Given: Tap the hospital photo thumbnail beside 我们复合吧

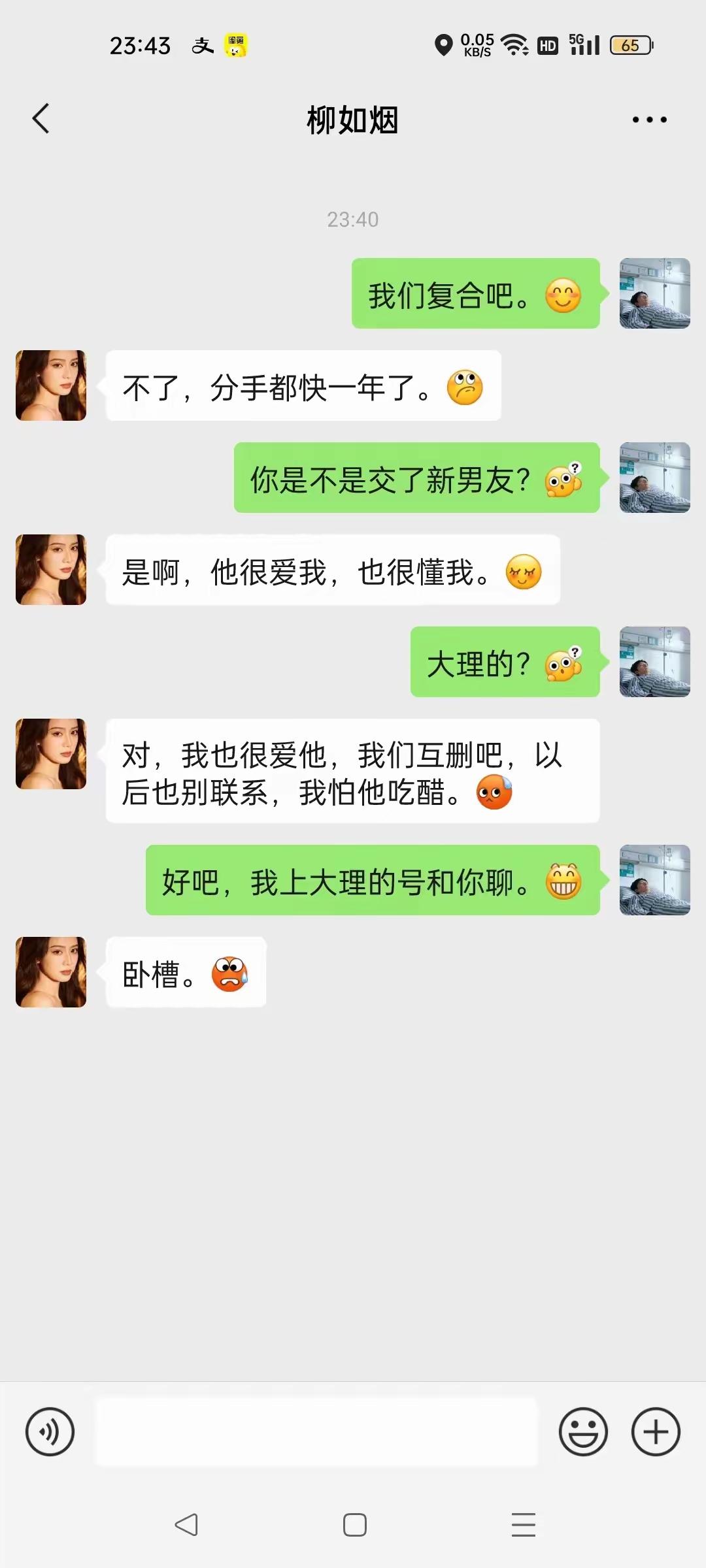Looking at the screenshot, I should click(x=654, y=294).
